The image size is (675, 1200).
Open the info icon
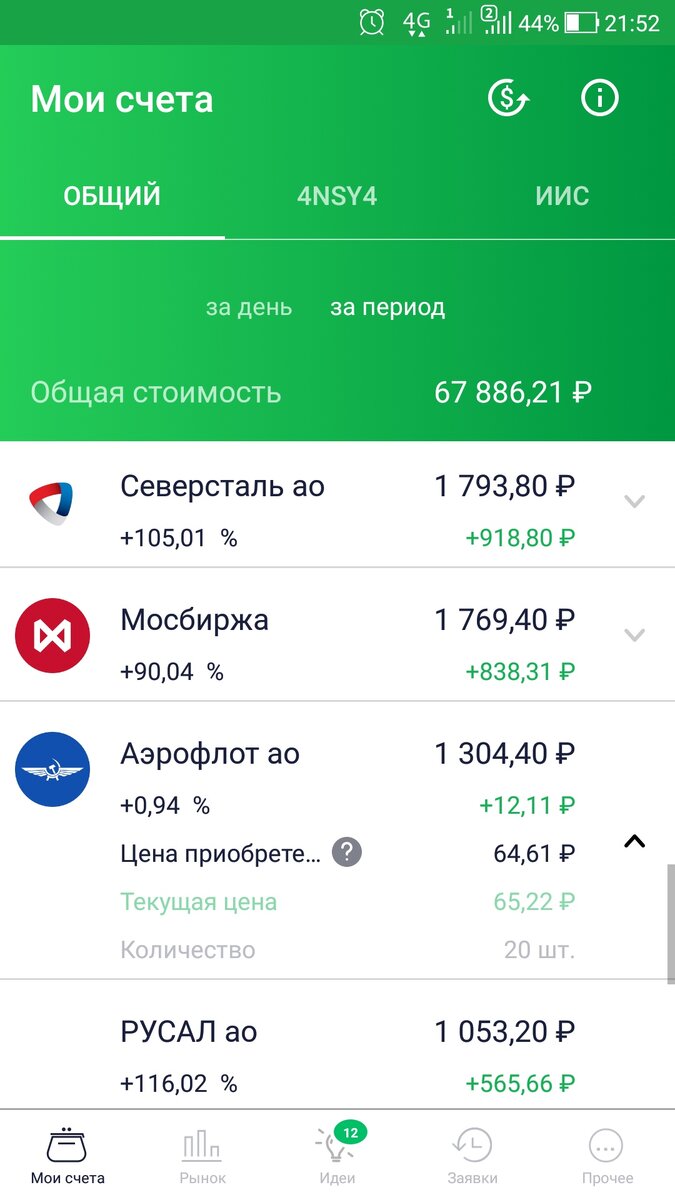click(600, 98)
